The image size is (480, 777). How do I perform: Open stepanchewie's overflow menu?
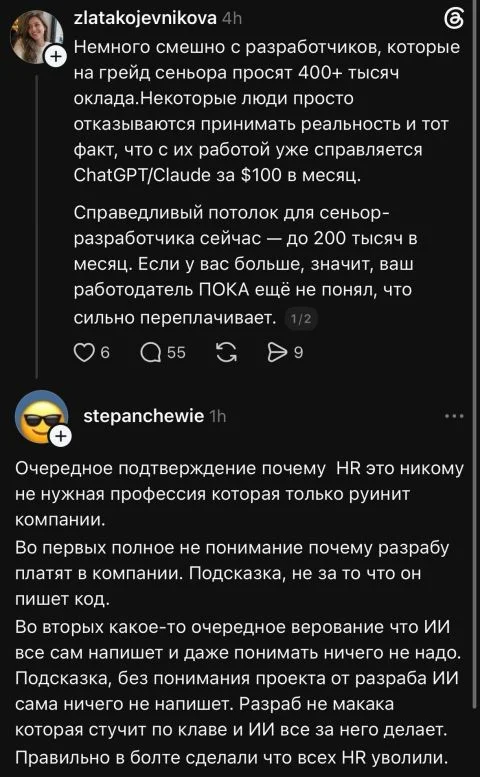454,416
